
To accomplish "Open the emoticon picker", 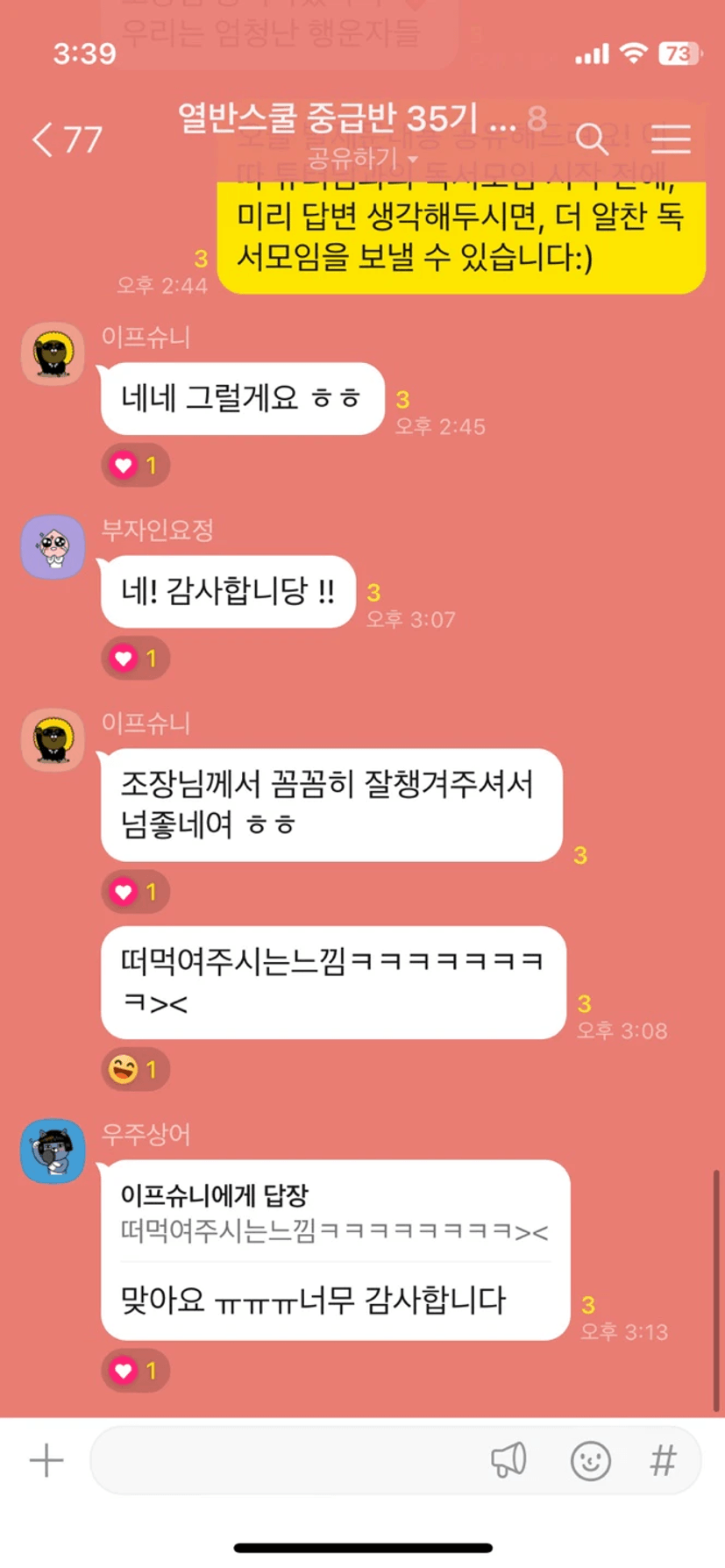I will [590, 1461].
